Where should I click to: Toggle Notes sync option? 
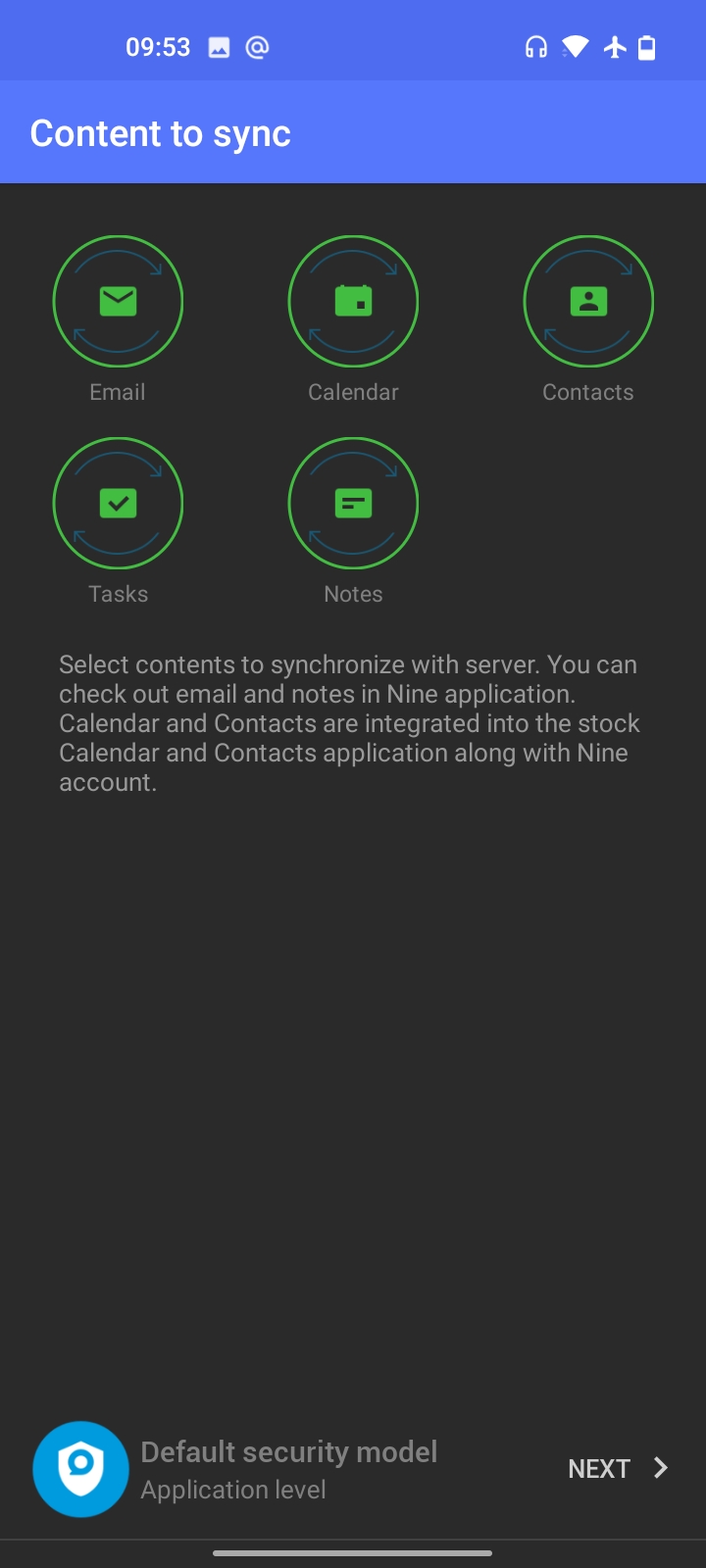353,504
